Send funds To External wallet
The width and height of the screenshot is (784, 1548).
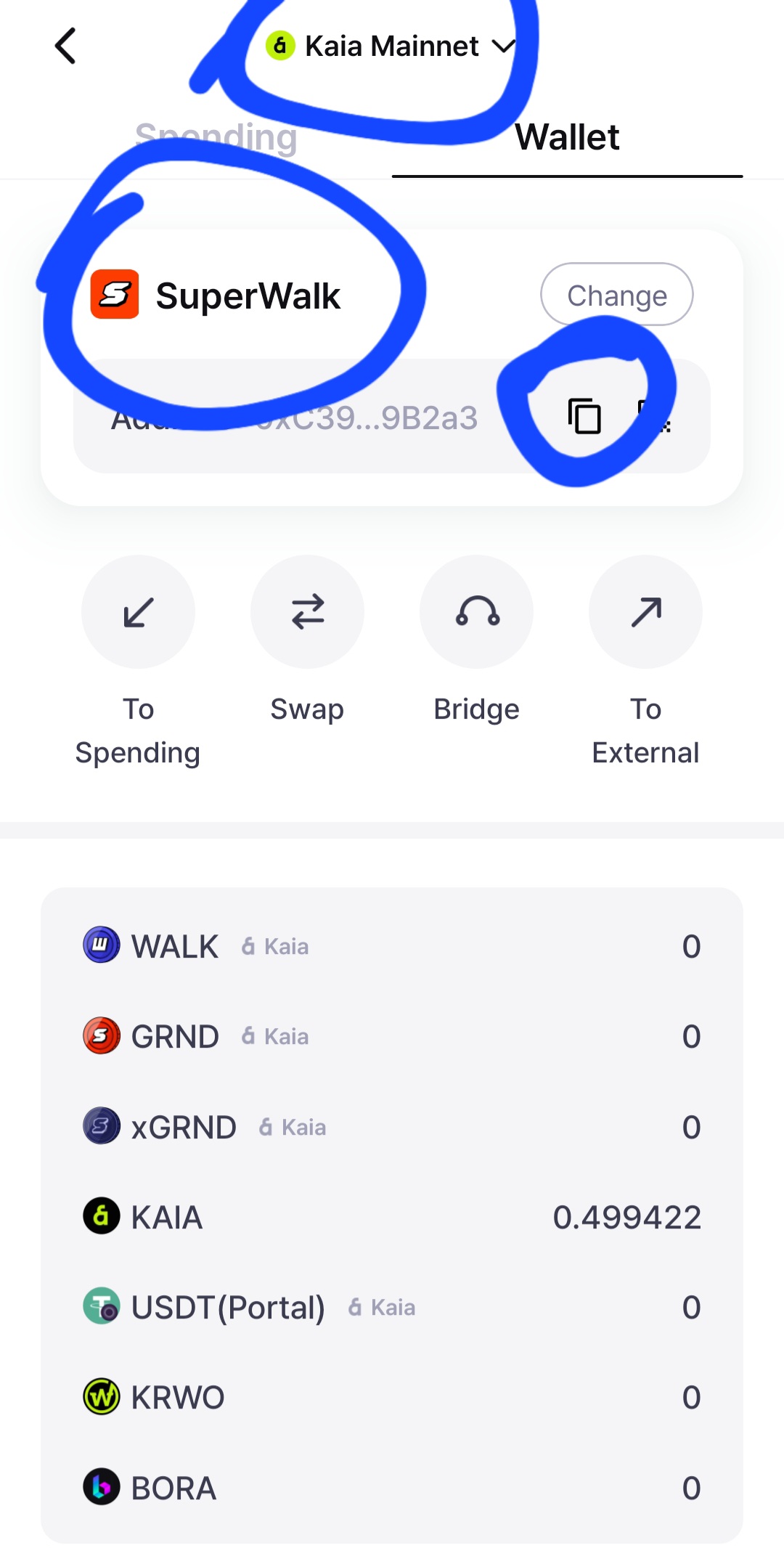(x=645, y=612)
